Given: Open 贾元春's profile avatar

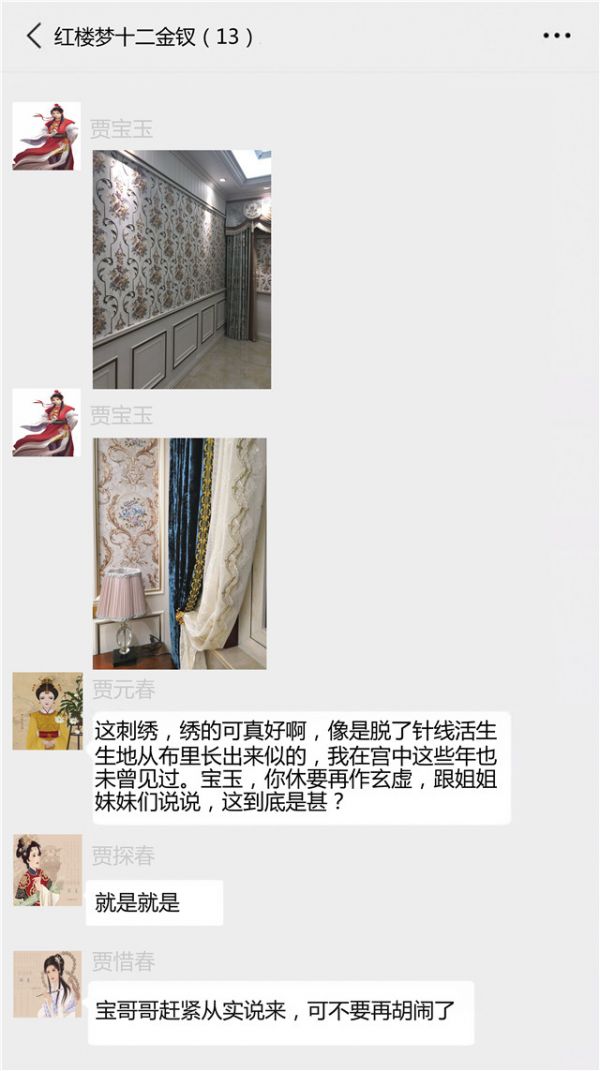Looking at the screenshot, I should 47,711.
